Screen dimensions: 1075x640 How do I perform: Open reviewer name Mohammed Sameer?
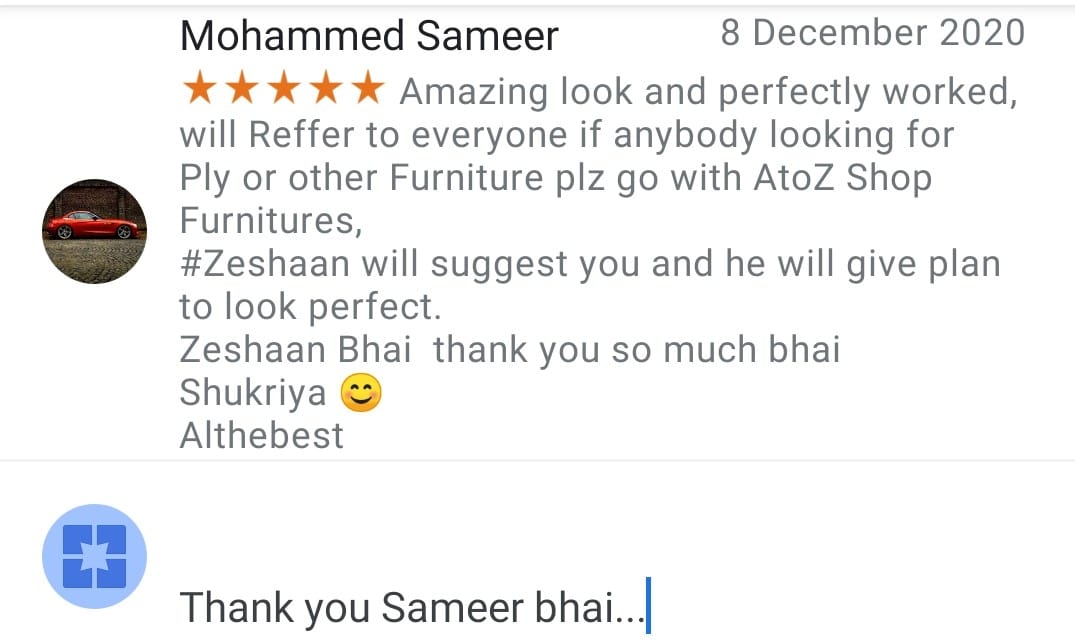[368, 37]
